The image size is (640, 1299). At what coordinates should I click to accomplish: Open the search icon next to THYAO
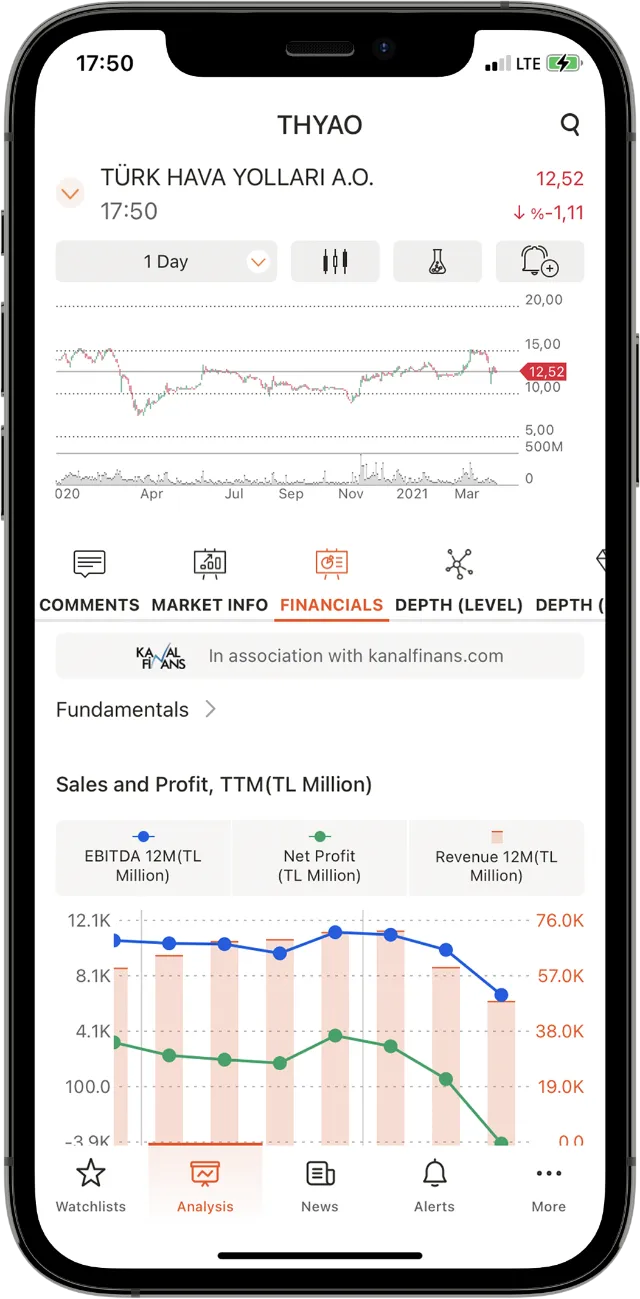(x=570, y=125)
